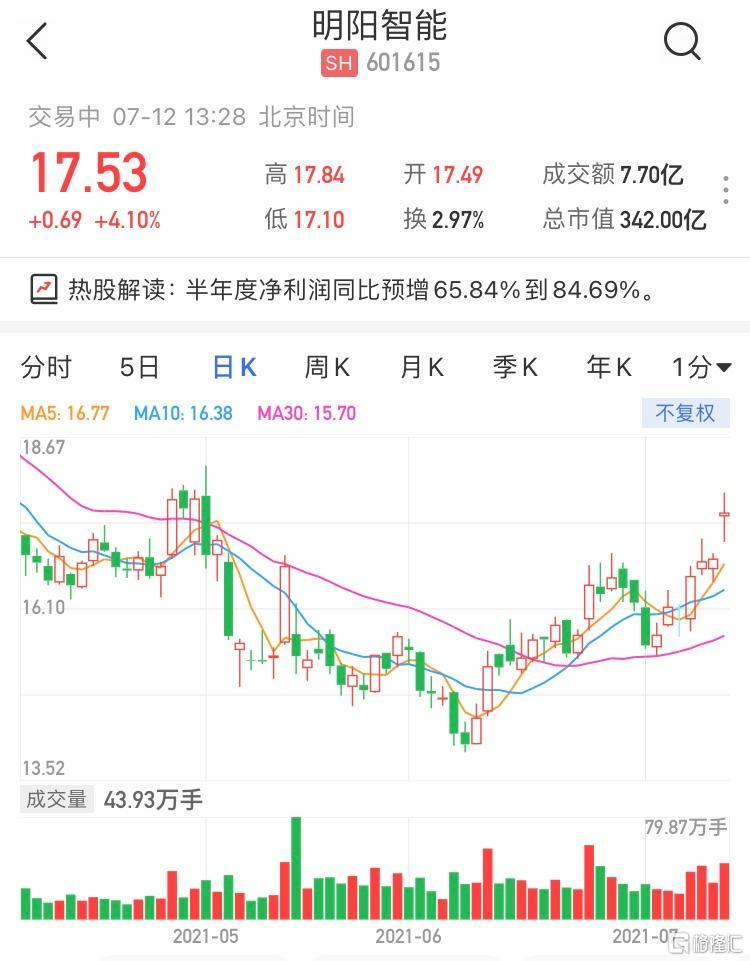Open the search magnifier icon
Image resolution: width=750 pixels, height=961 pixels.
point(682,42)
